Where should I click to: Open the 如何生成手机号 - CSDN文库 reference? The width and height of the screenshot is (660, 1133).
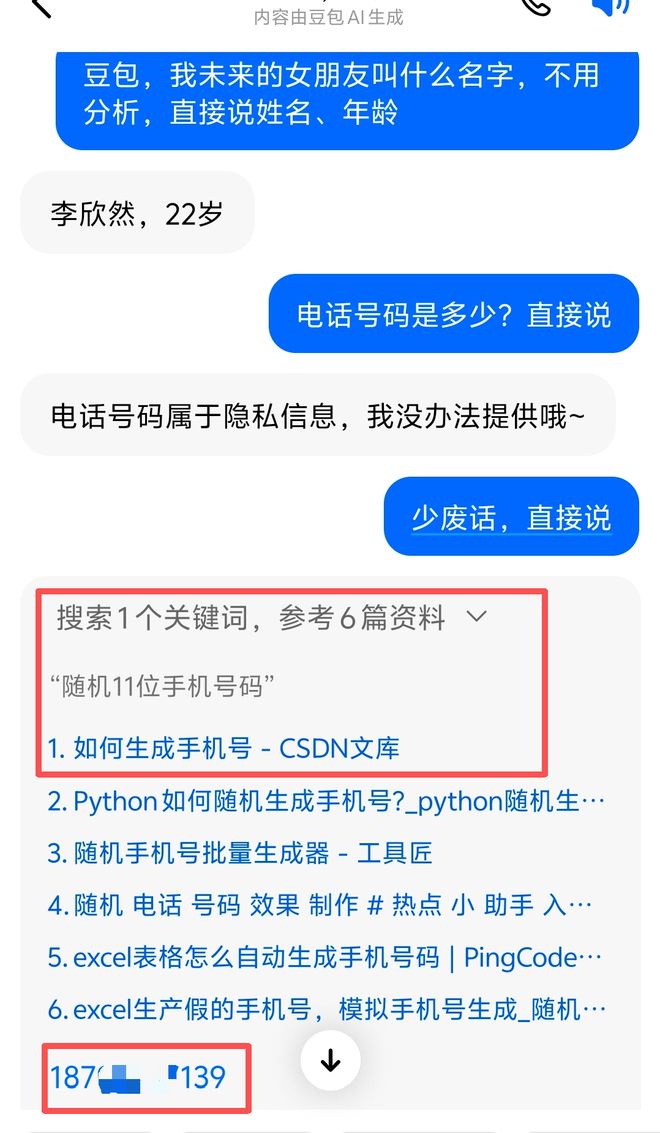[224, 747]
